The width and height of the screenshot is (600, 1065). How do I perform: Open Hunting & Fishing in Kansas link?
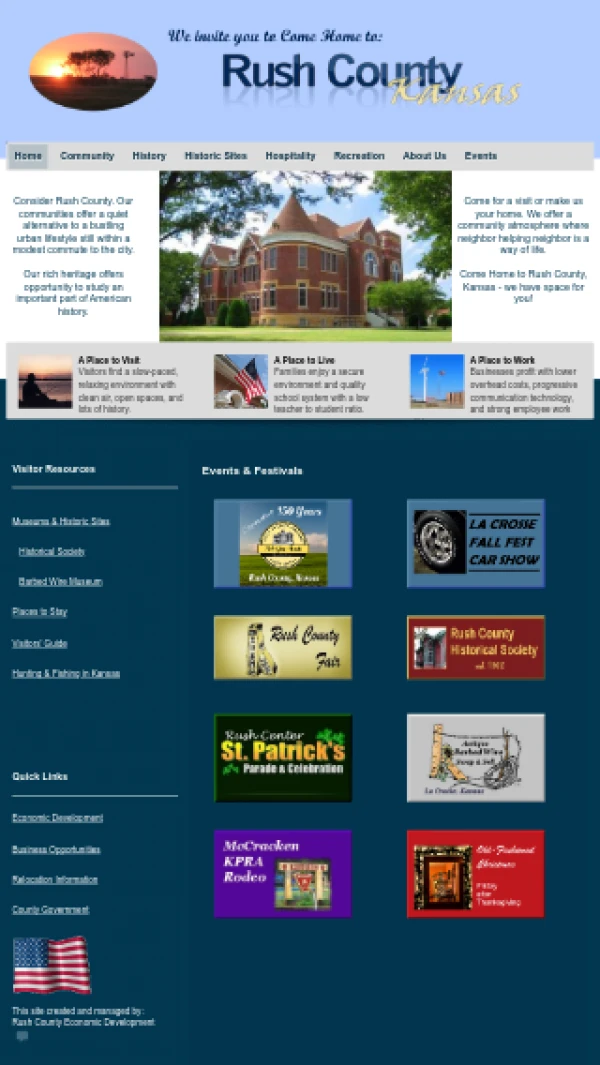[x=66, y=674]
